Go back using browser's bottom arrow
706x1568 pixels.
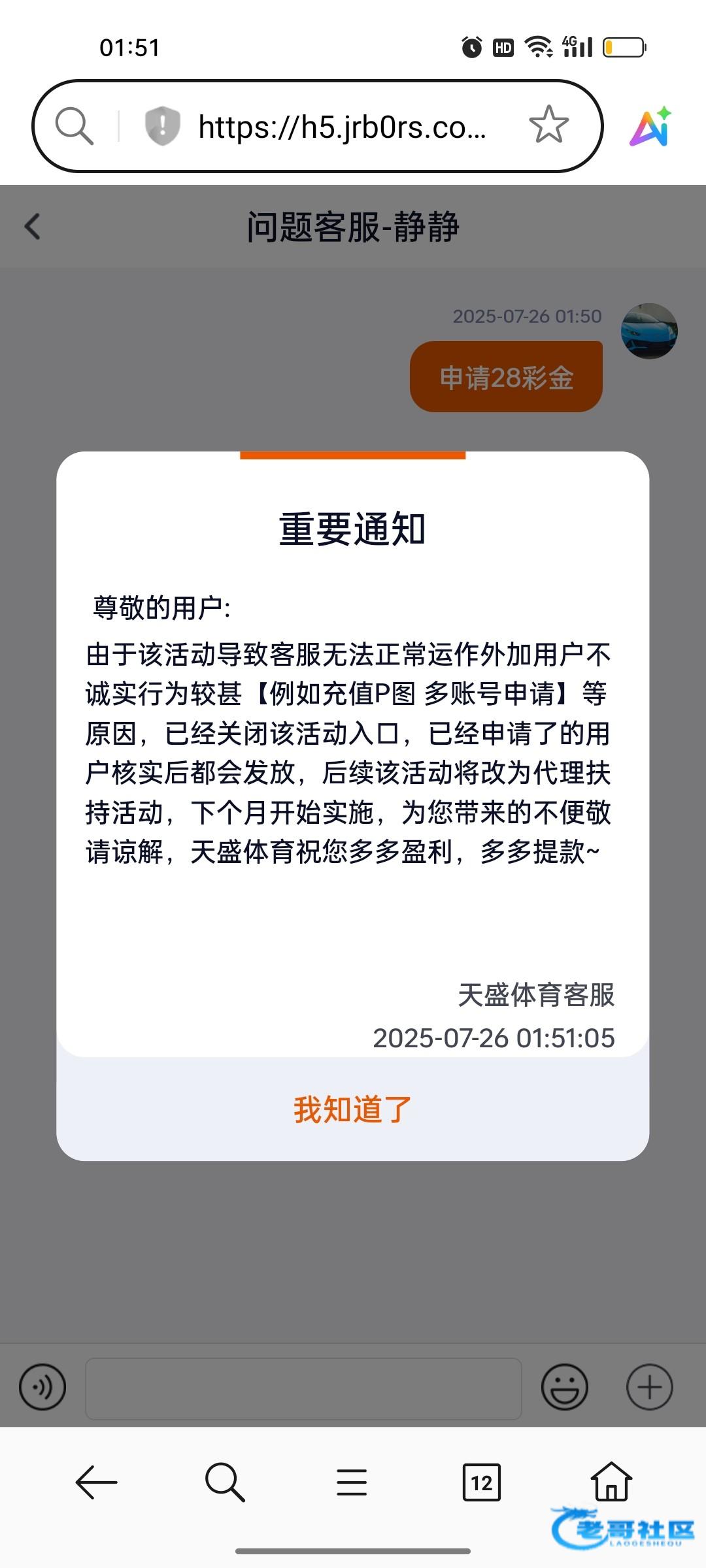(x=96, y=1482)
